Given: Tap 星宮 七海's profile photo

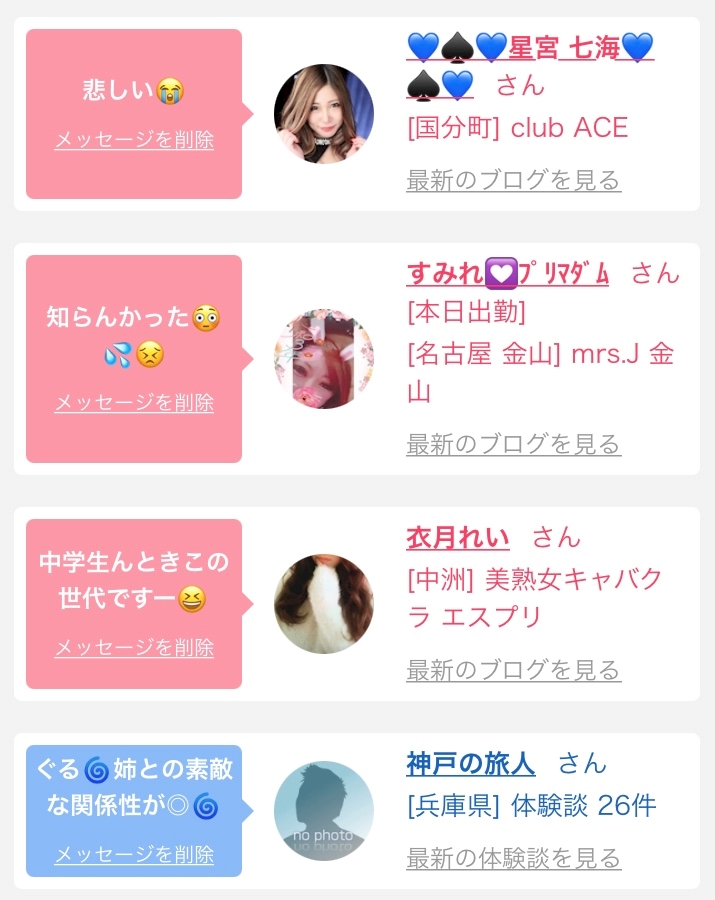Looking at the screenshot, I should (x=324, y=114).
